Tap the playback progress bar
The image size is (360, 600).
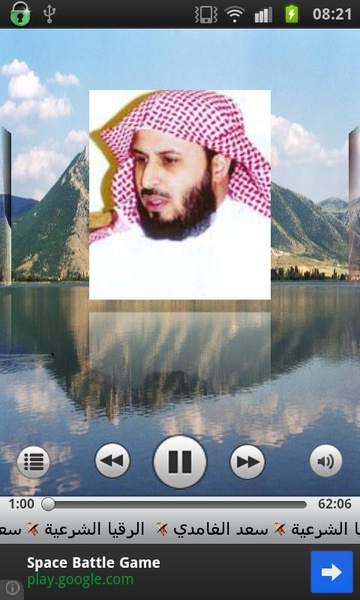pyautogui.click(x=176, y=504)
